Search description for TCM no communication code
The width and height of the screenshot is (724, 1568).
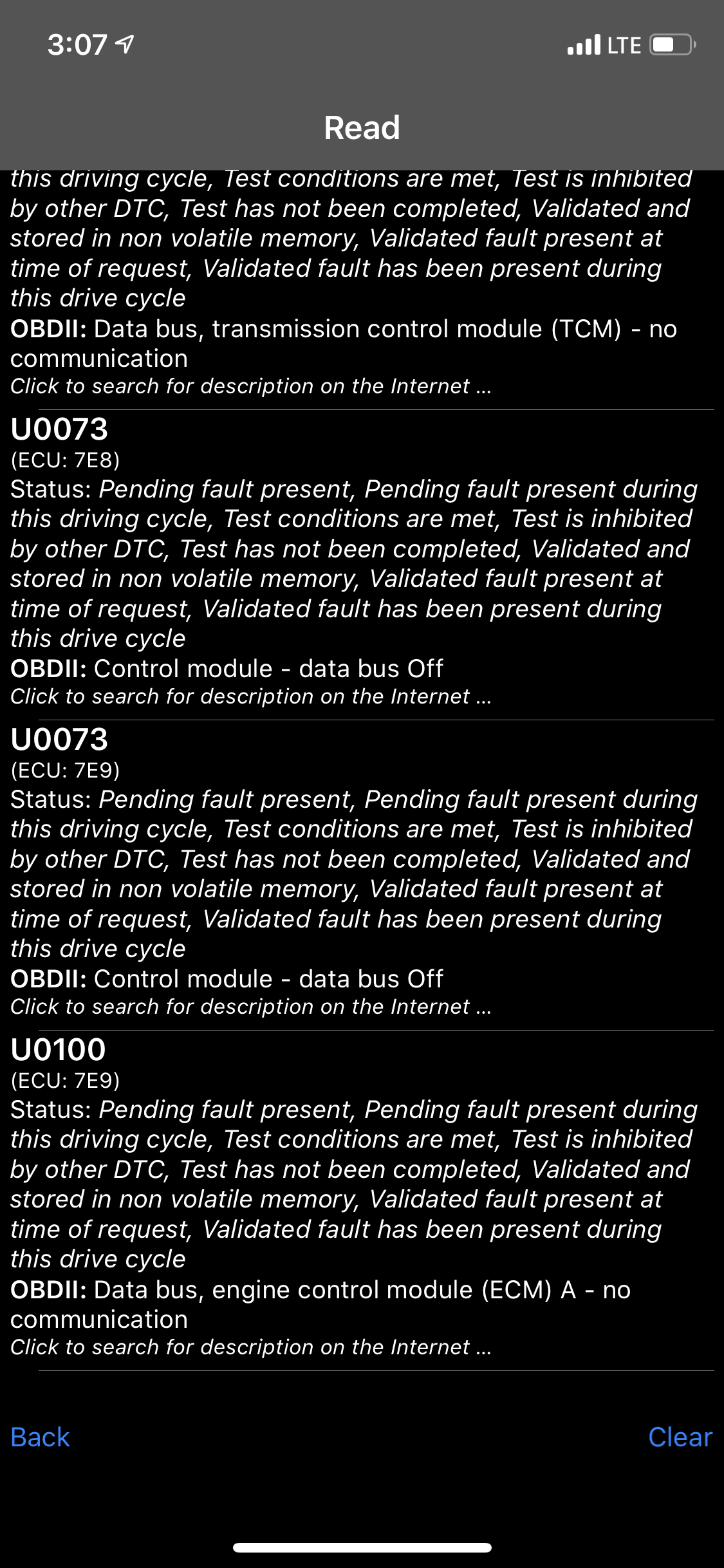(x=251, y=386)
